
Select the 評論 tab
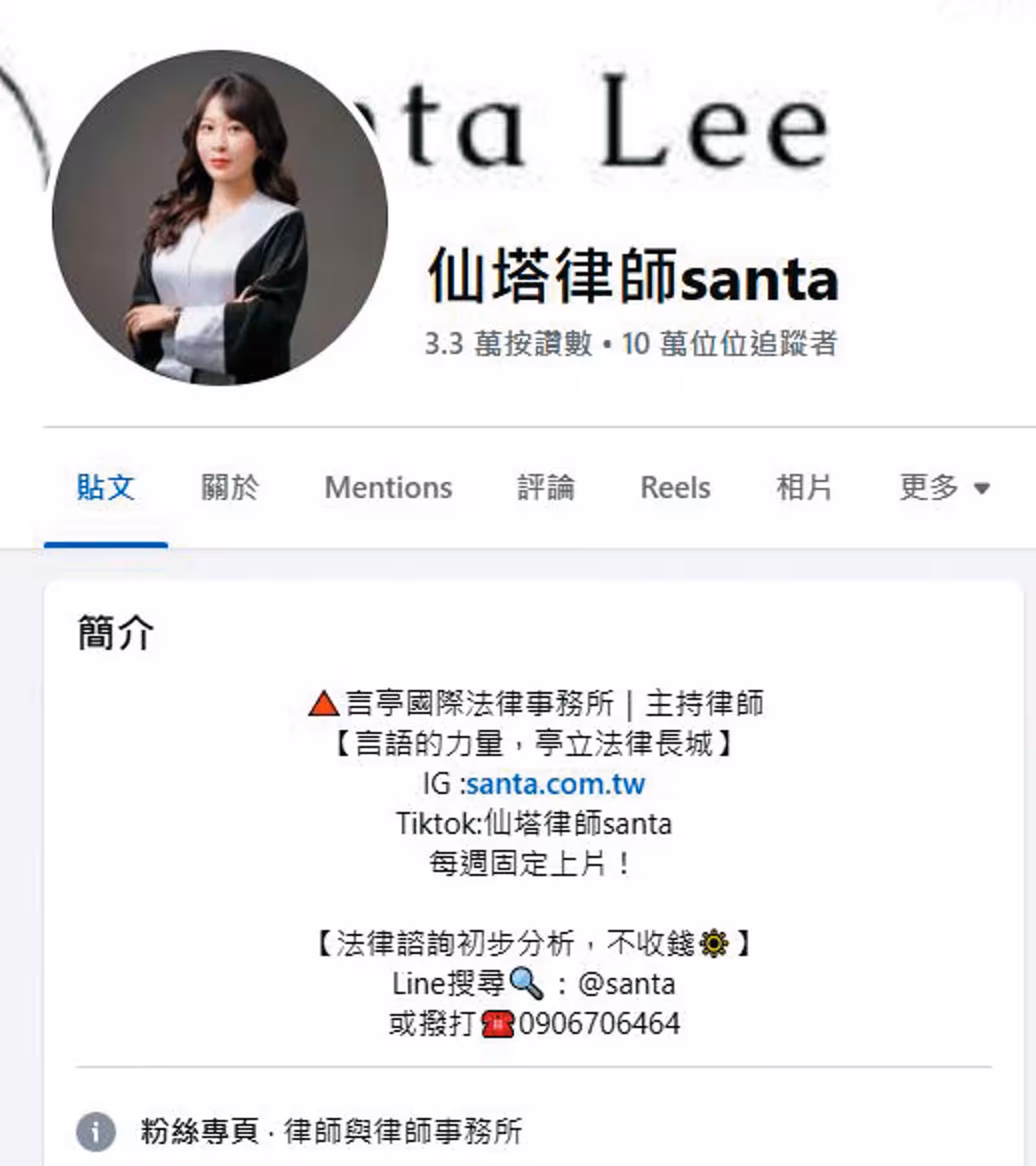545,487
